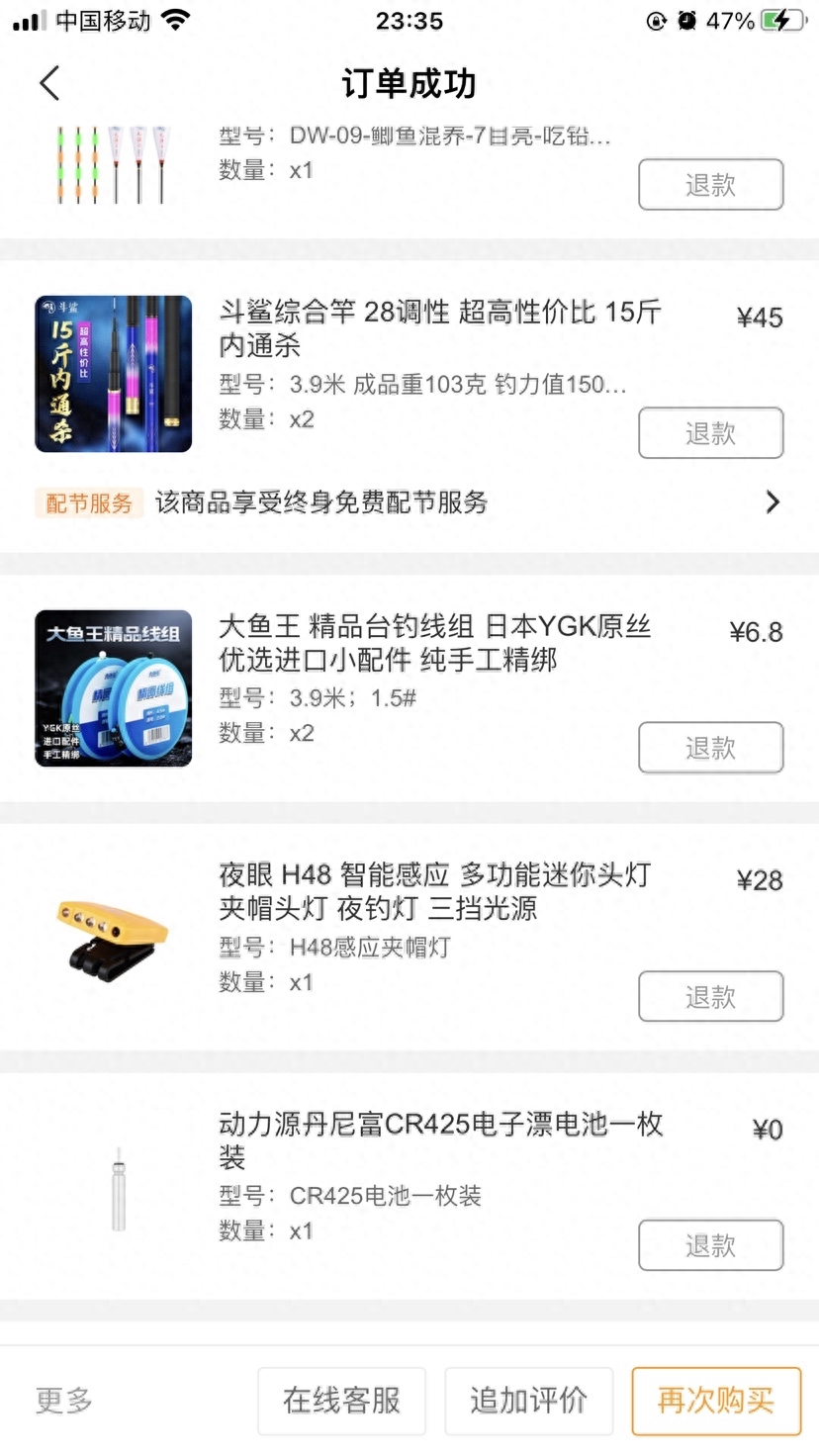Viewport: 819px width, 1456px height.
Task: Tap 追加评价 to add a review
Action: click(528, 1401)
